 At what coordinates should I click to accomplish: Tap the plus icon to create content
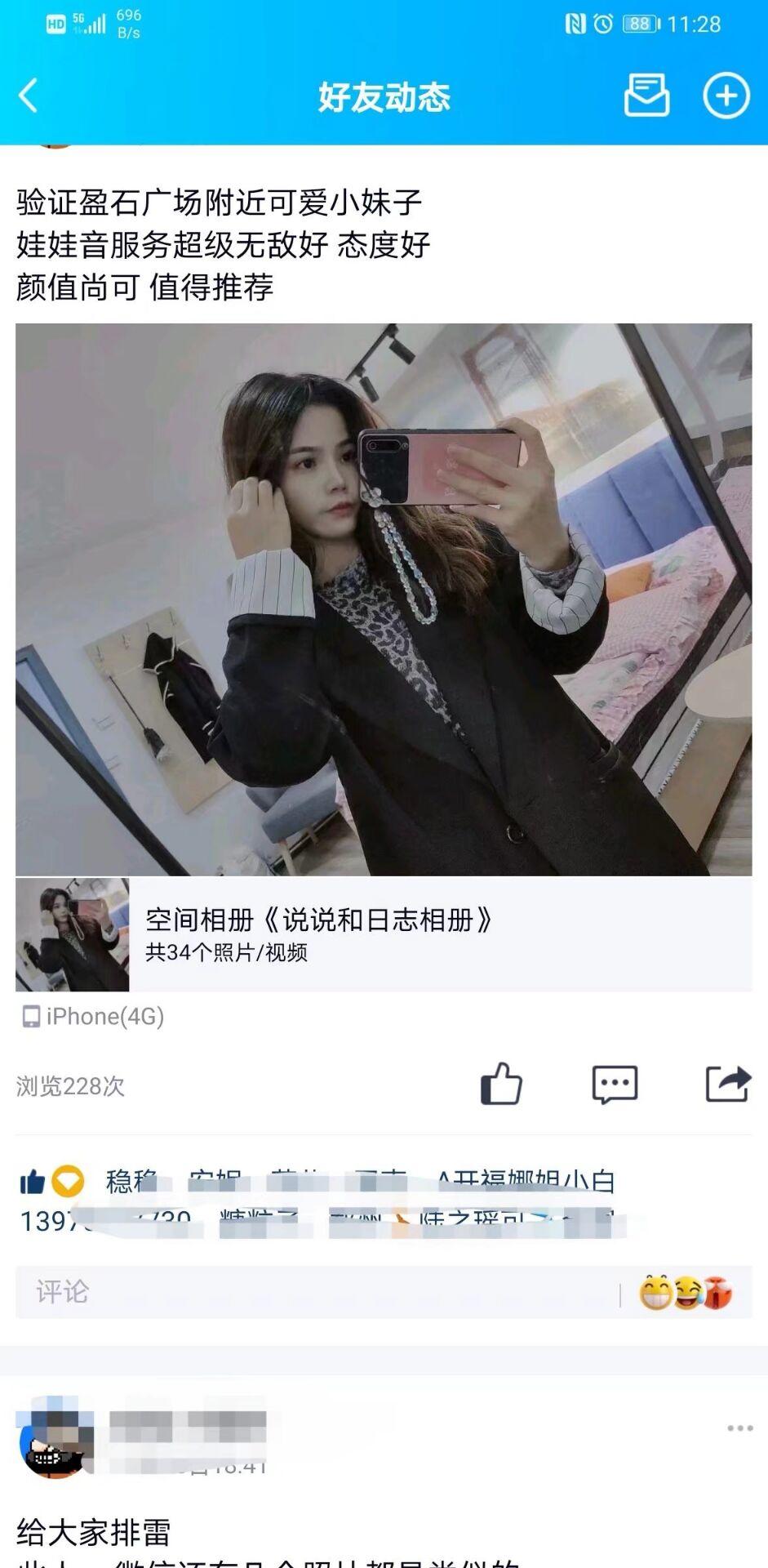[725, 96]
